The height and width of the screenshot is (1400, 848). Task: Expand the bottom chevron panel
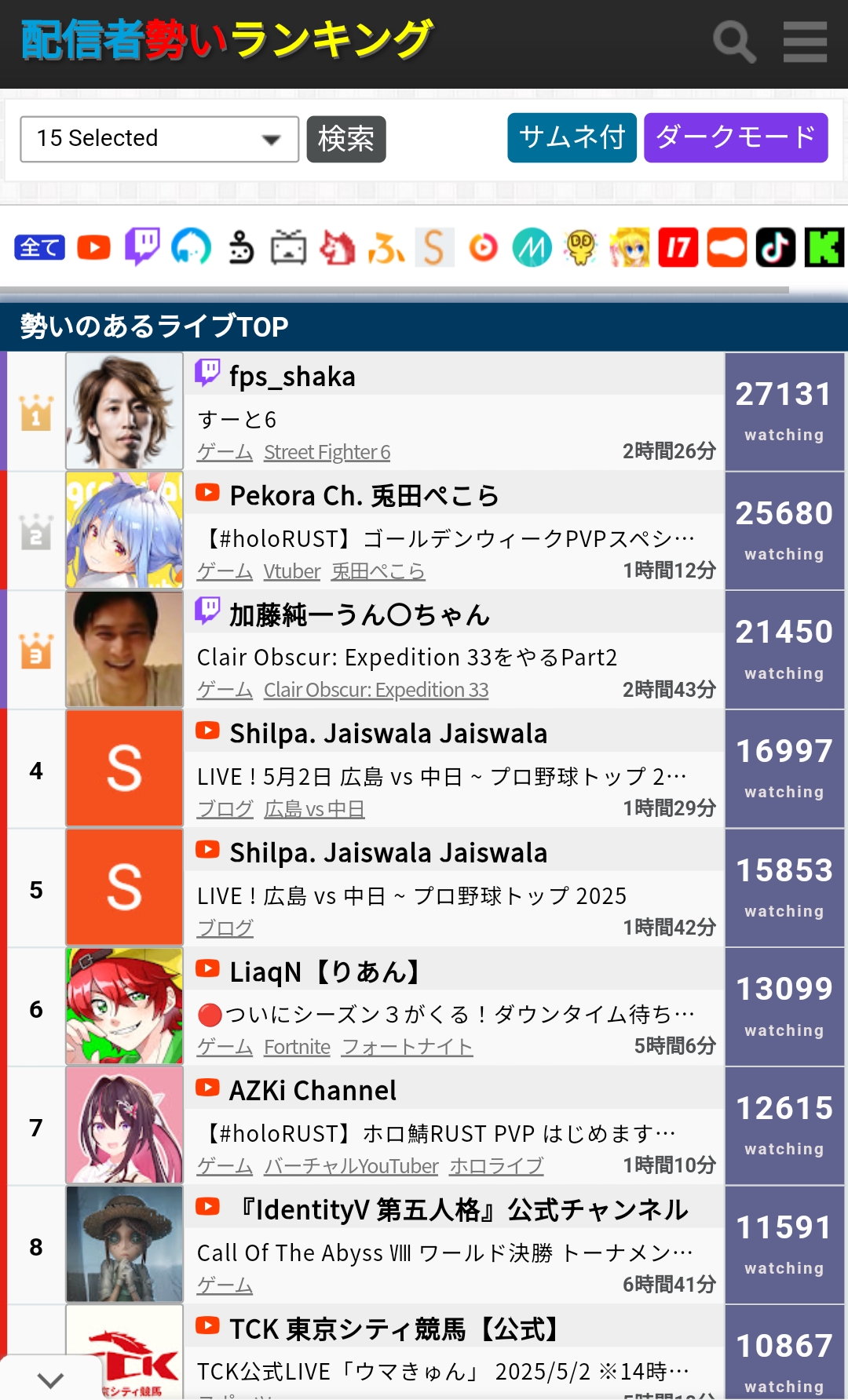pos(50,1380)
